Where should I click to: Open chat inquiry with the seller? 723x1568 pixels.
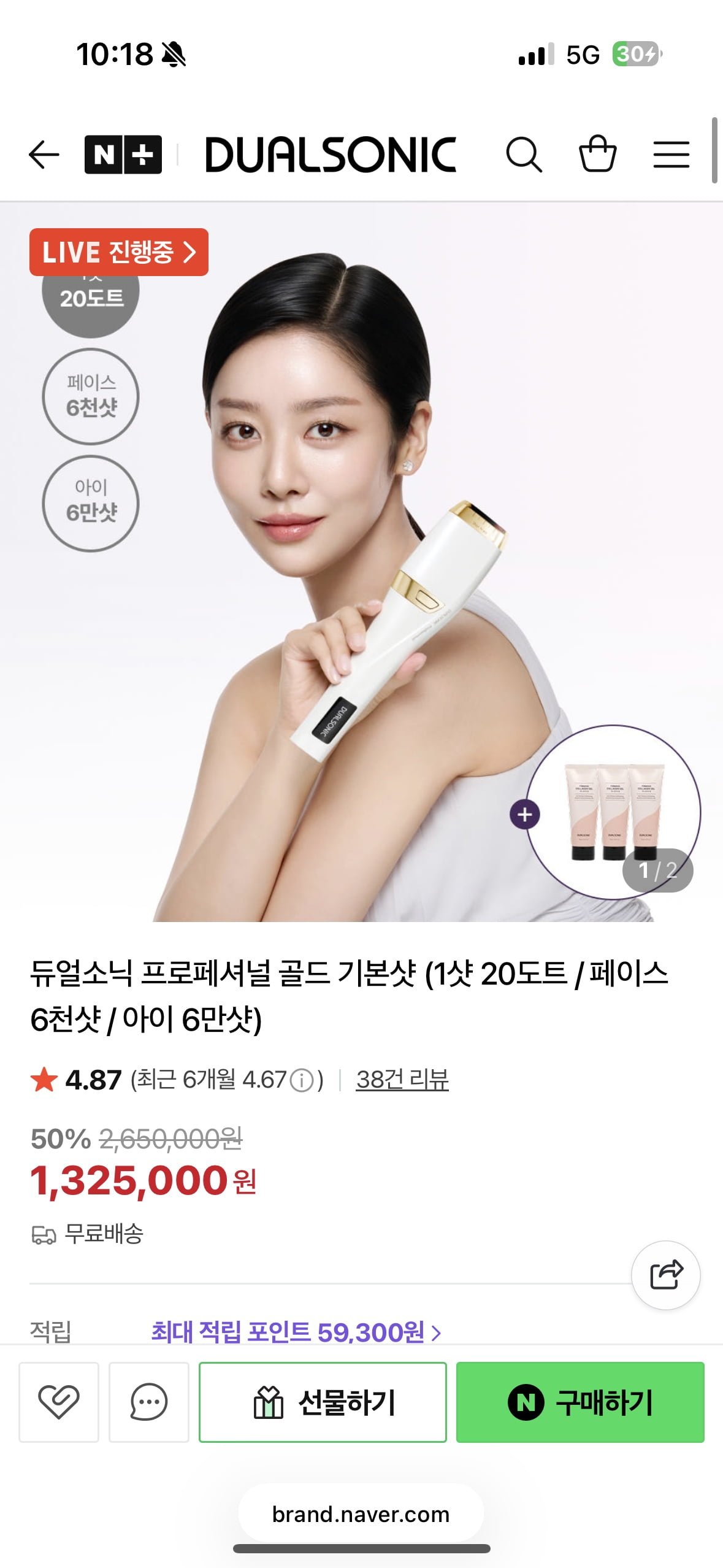tap(148, 1402)
